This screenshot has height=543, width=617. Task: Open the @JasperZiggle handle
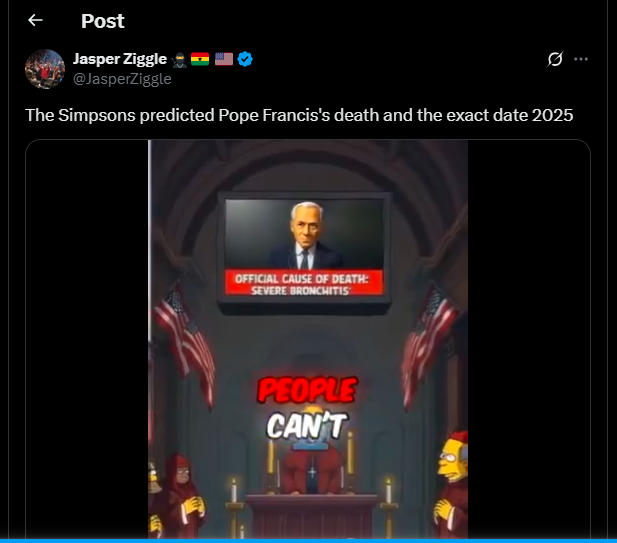coord(122,79)
